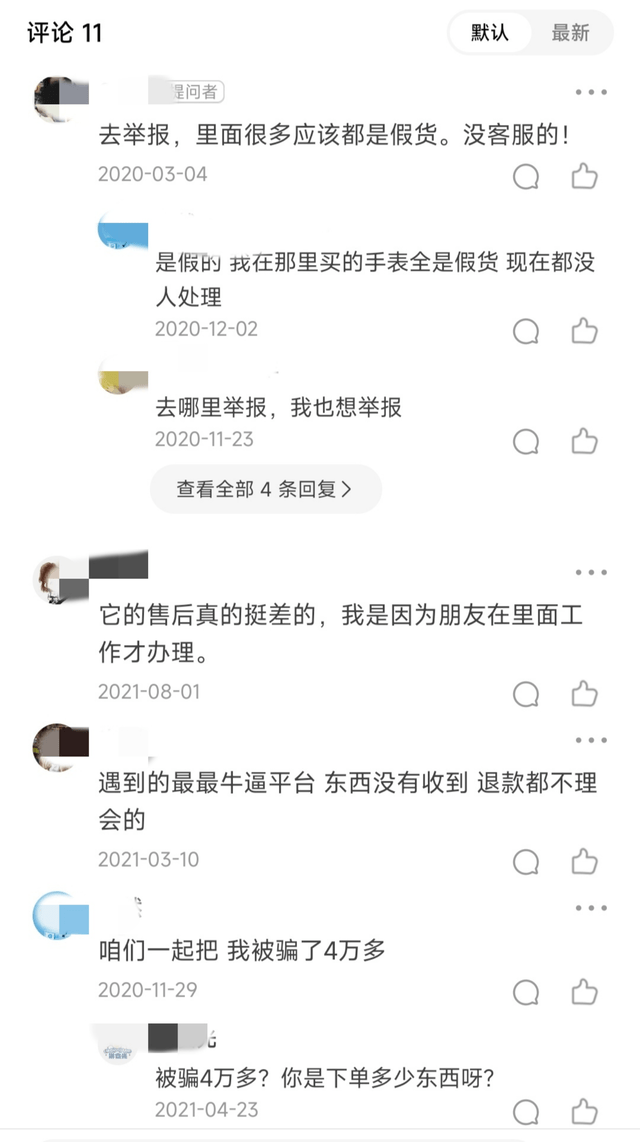Reply to the comment dated 2021-08-01

pos(526,693)
